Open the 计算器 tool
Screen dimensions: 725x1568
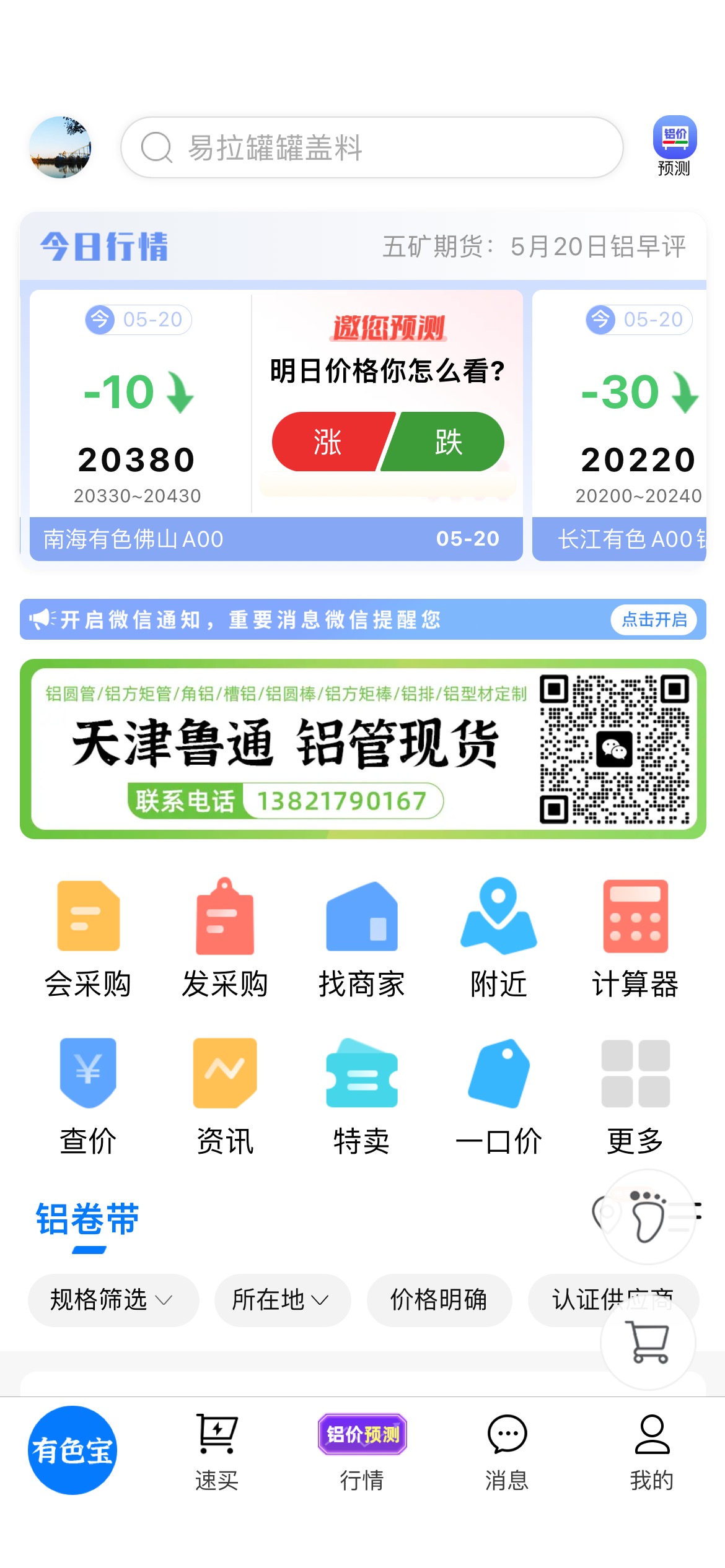click(x=635, y=938)
